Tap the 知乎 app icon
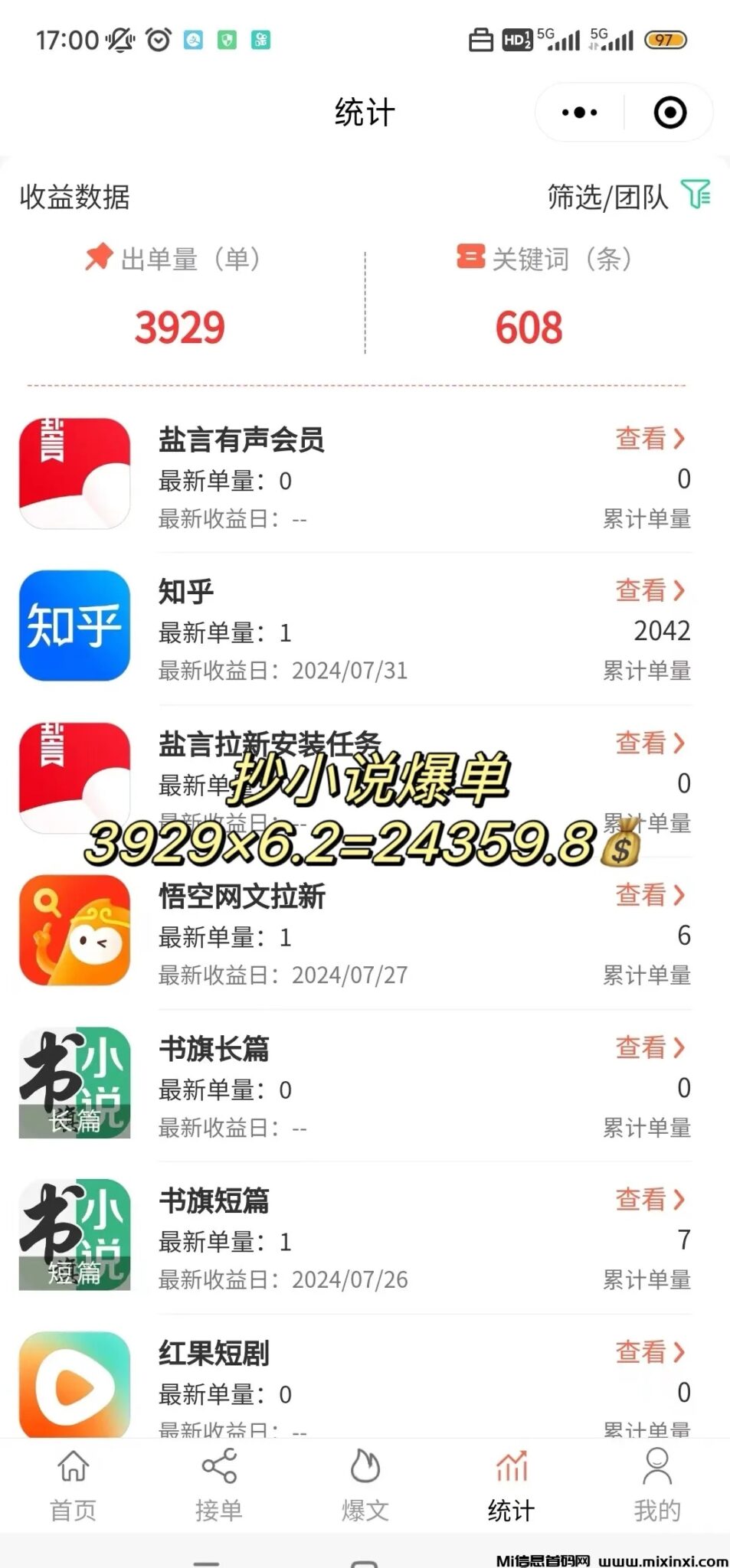This screenshot has height=1568, width=730. point(74,626)
